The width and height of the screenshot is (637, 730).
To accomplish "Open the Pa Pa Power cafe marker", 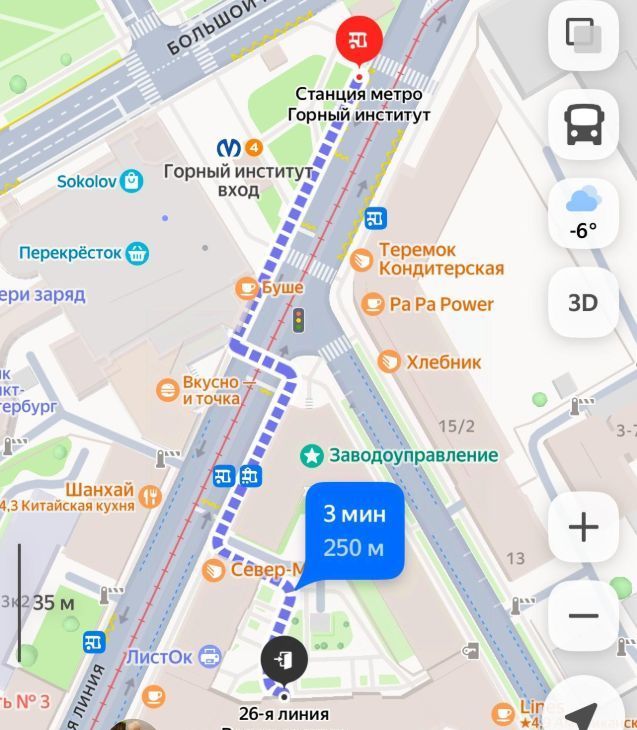I will pos(373,304).
